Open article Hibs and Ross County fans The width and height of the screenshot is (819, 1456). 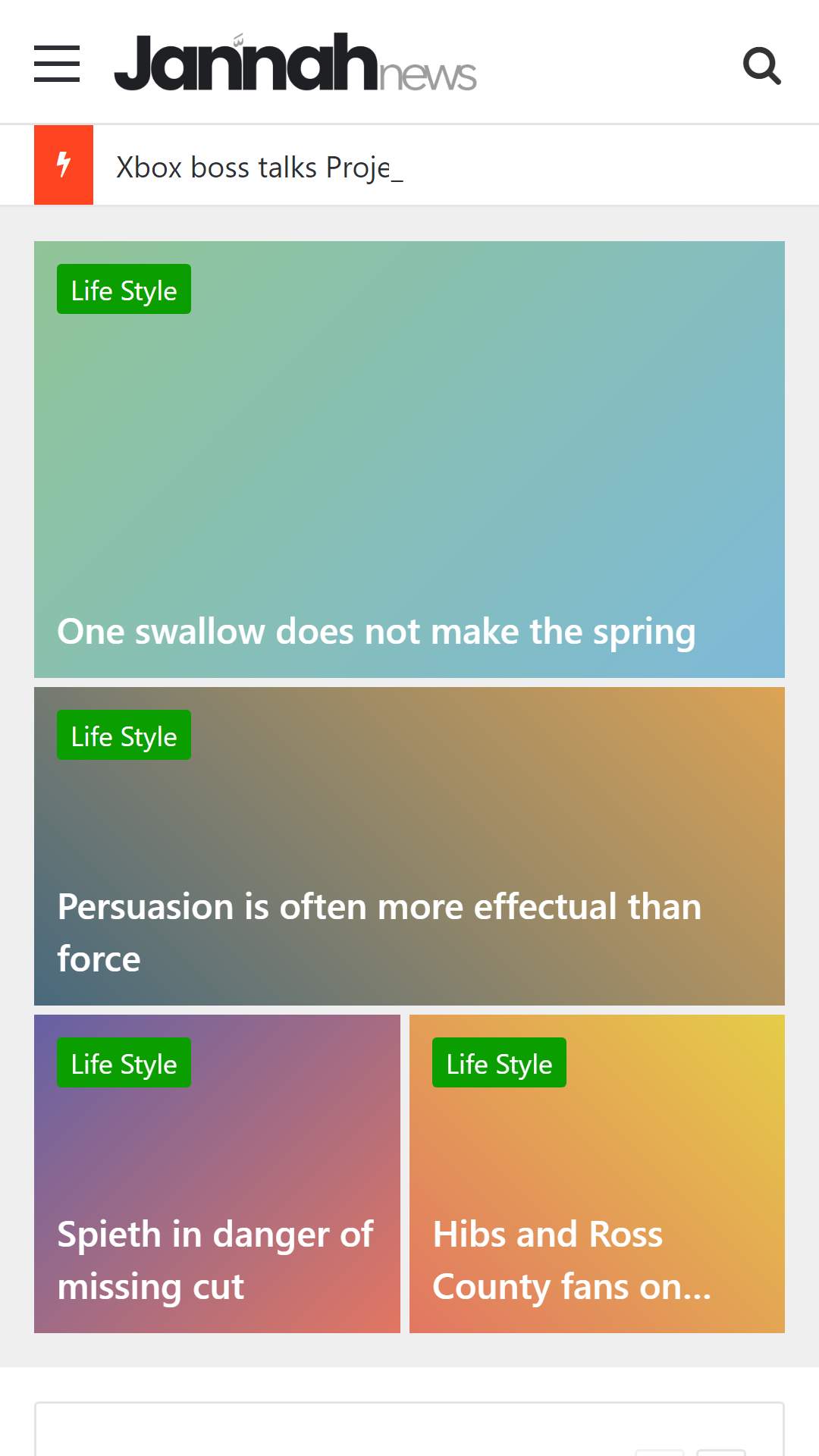(572, 1260)
